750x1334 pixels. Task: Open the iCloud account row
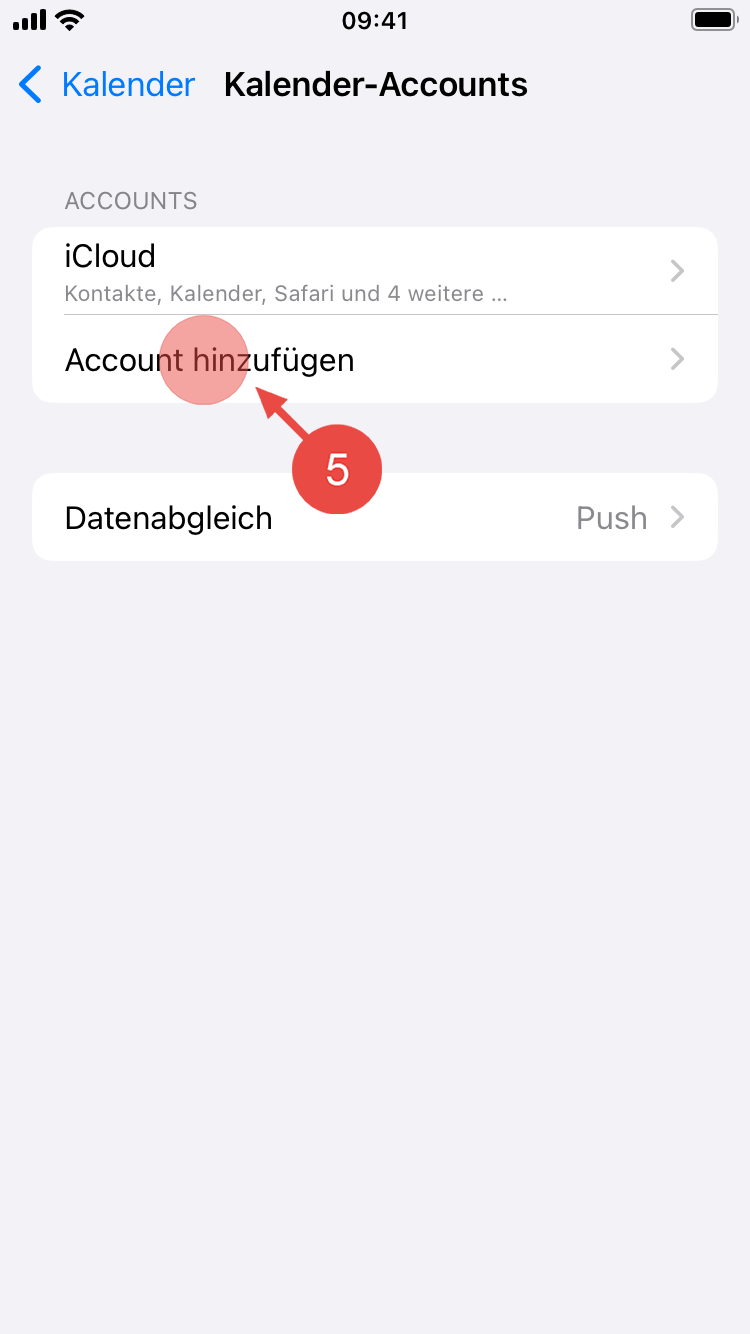(x=374, y=271)
